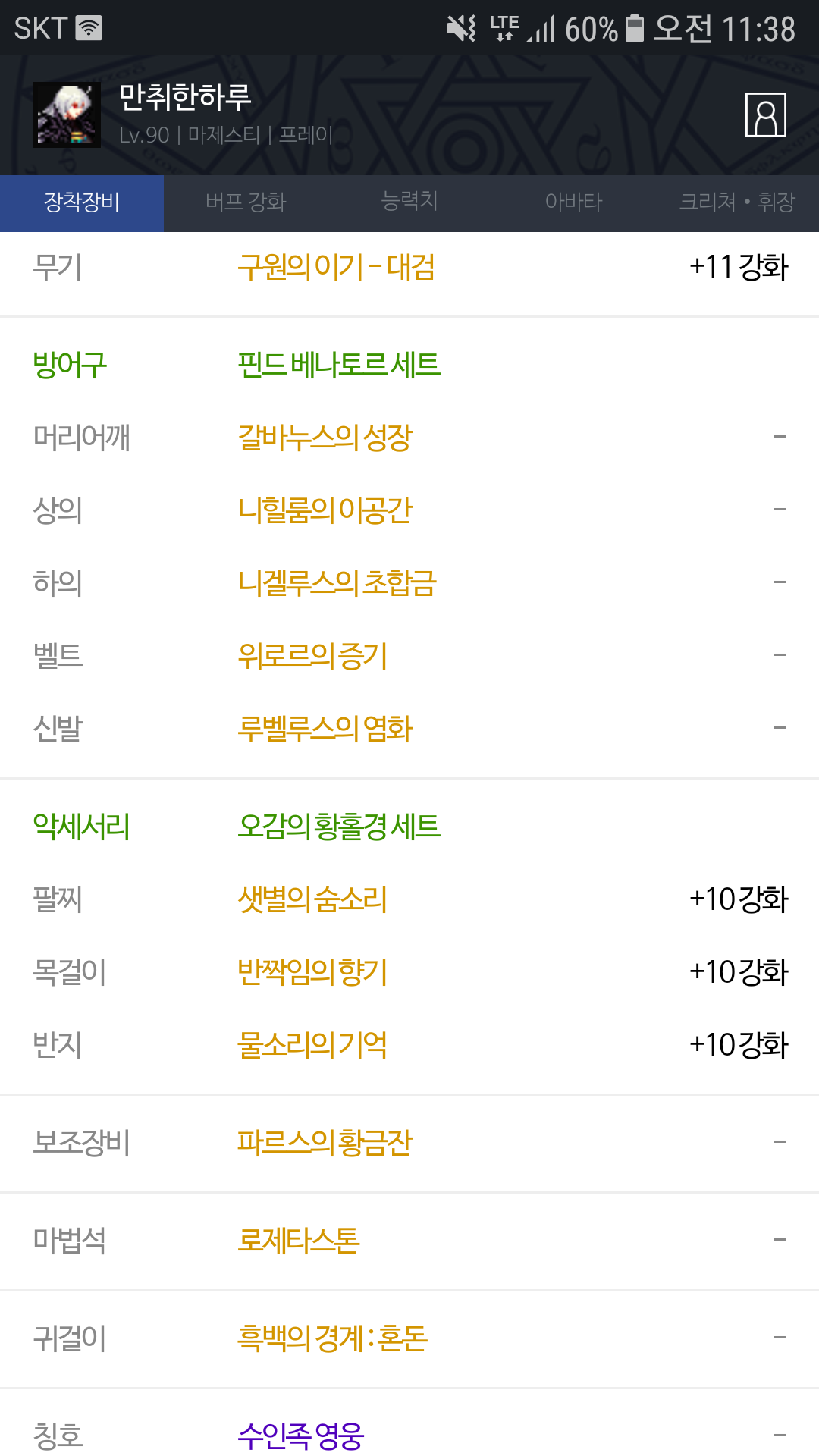
Task: Open the character profile icon
Action: 765,115
